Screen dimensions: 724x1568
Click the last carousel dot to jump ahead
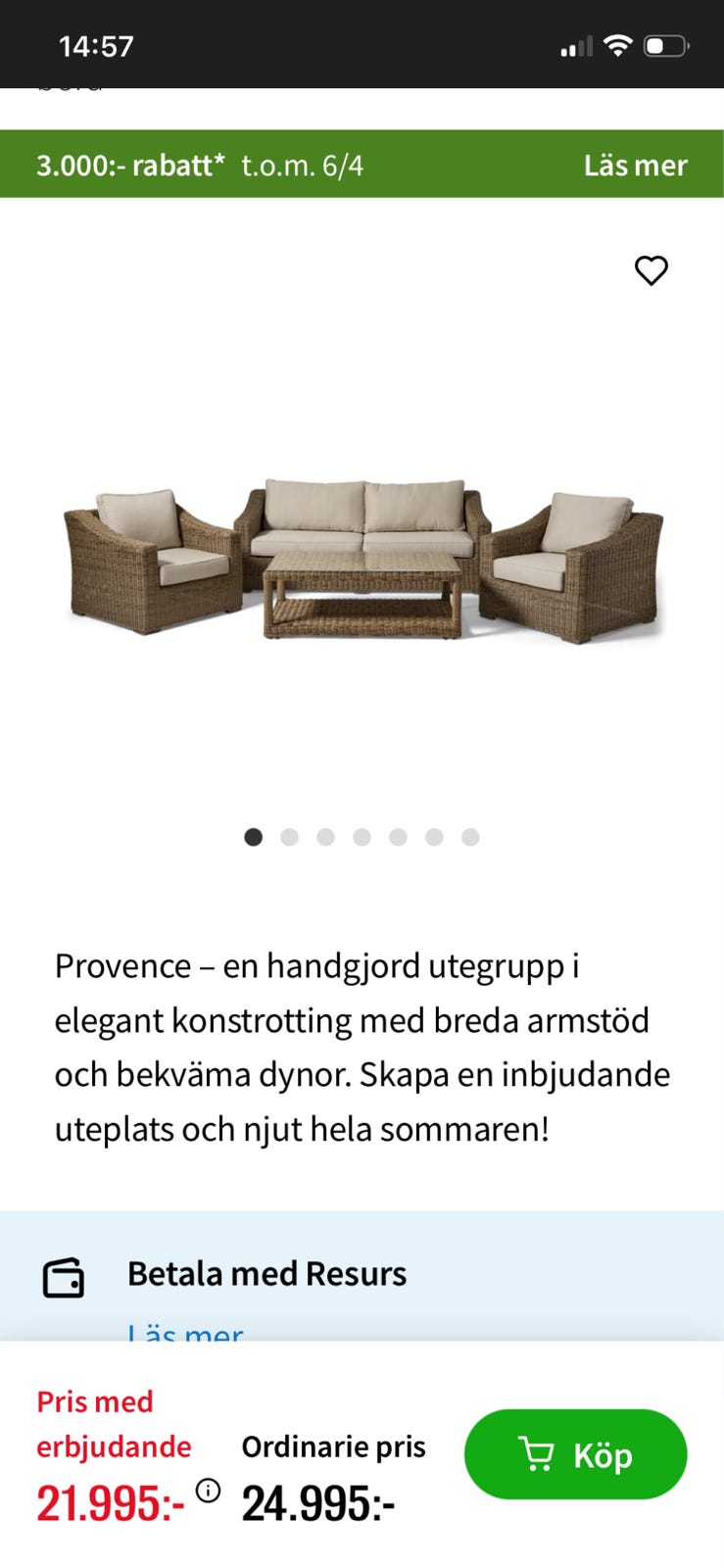(x=470, y=837)
